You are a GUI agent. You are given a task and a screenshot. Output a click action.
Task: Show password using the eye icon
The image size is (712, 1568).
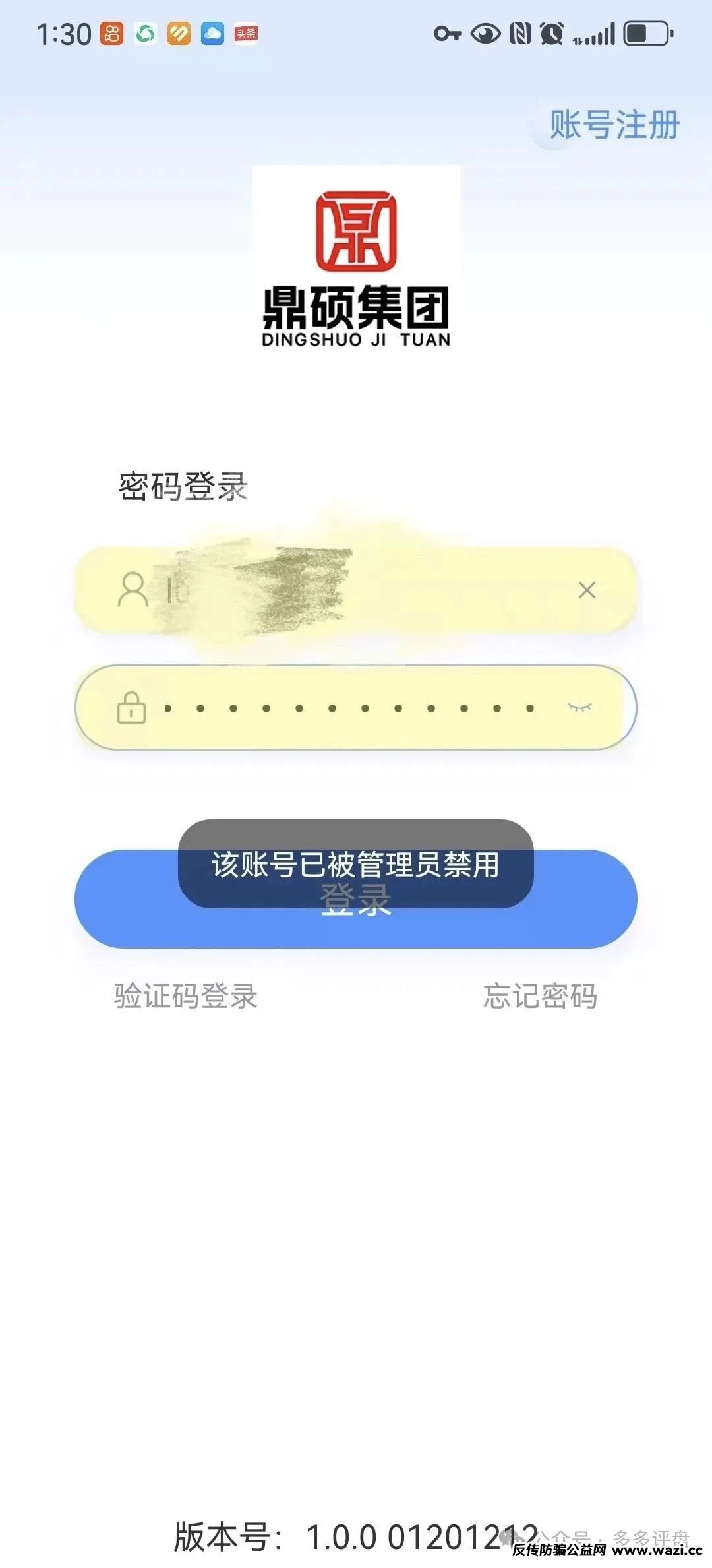pyautogui.click(x=579, y=707)
